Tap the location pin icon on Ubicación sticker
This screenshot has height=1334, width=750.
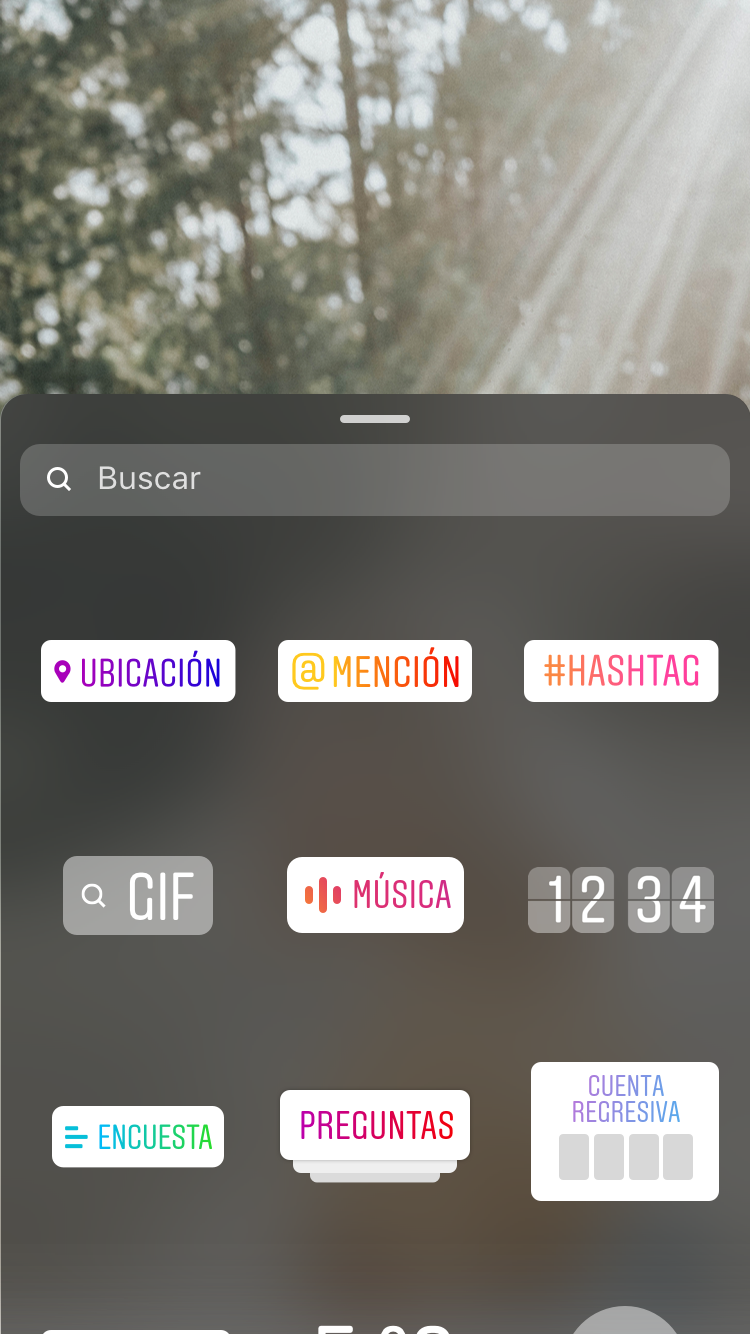(64, 669)
